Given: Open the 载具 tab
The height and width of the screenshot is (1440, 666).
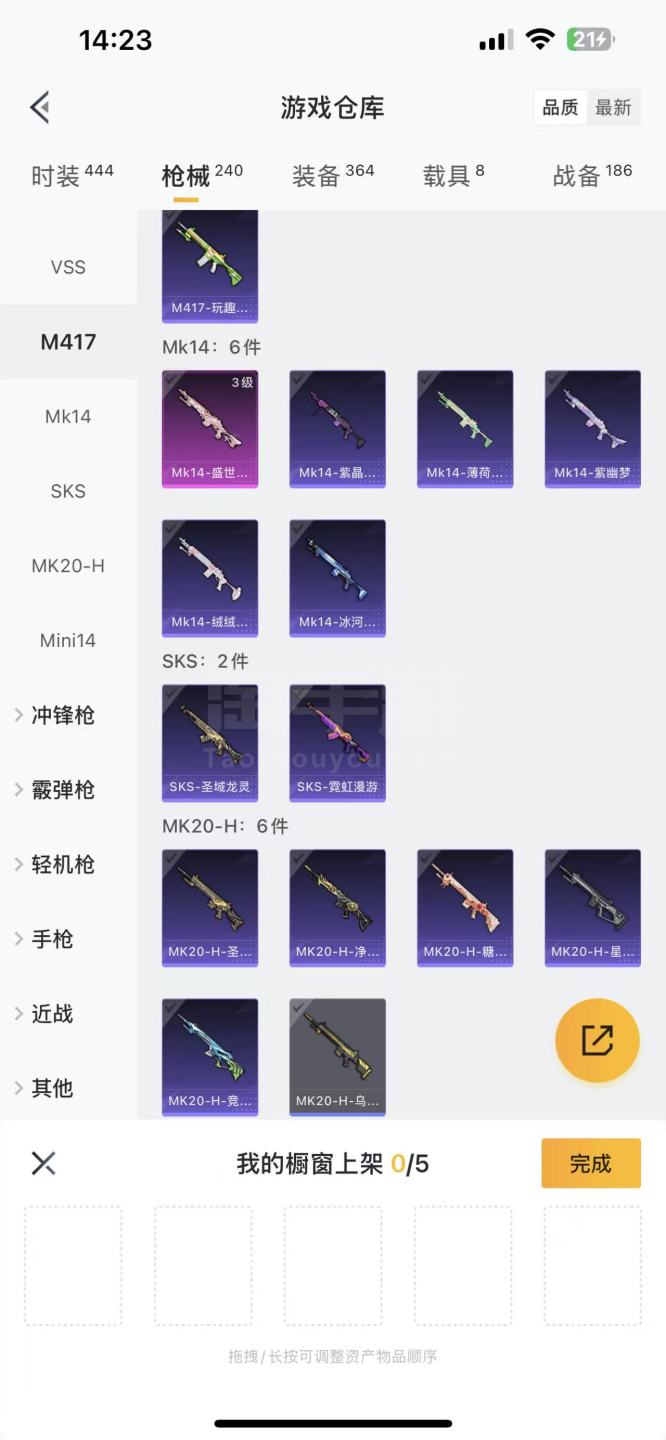Looking at the screenshot, I should click(x=453, y=176).
